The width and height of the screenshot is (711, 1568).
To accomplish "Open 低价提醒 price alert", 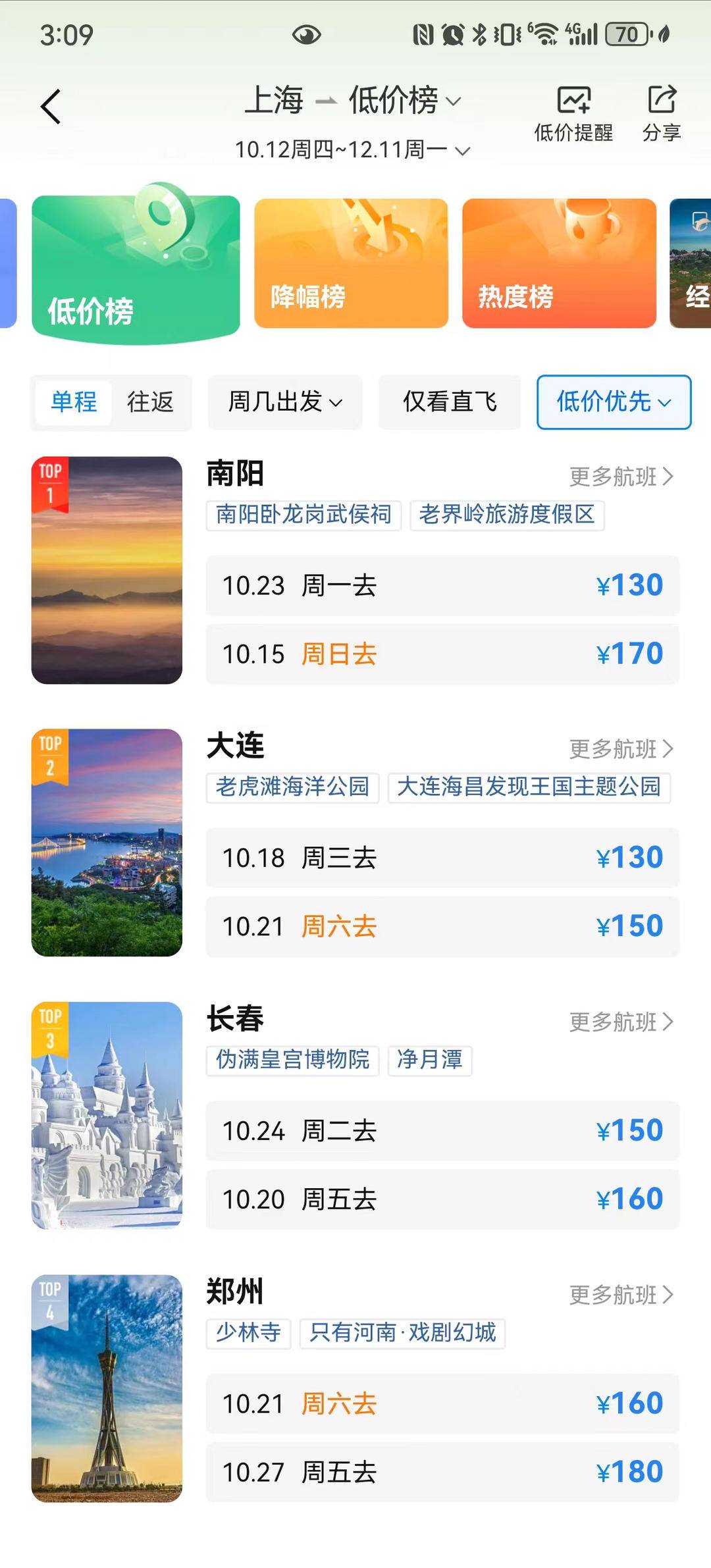I will (x=572, y=112).
